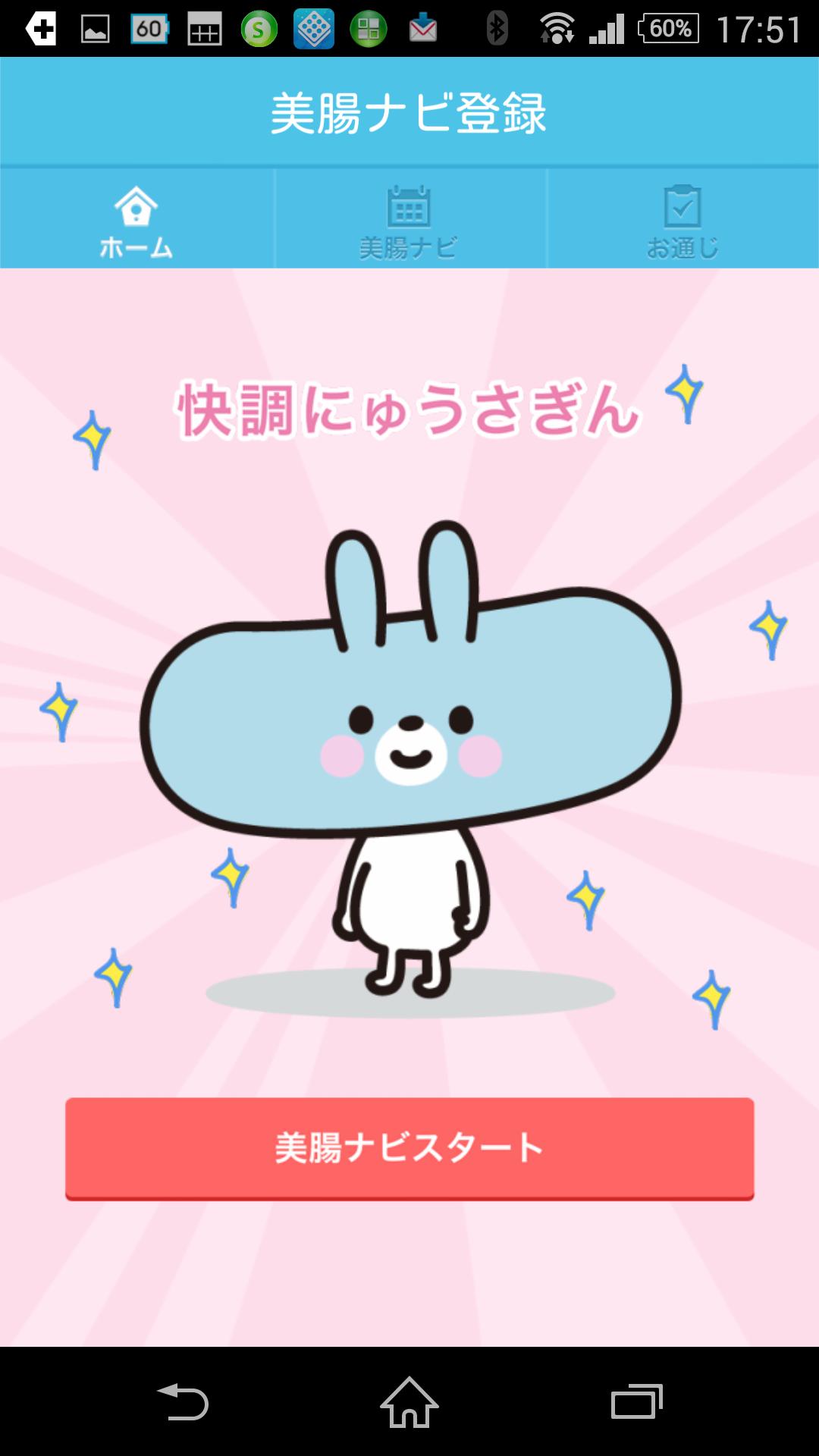Select the お通じ tab
This screenshot has width=819, height=1456.
682,220
